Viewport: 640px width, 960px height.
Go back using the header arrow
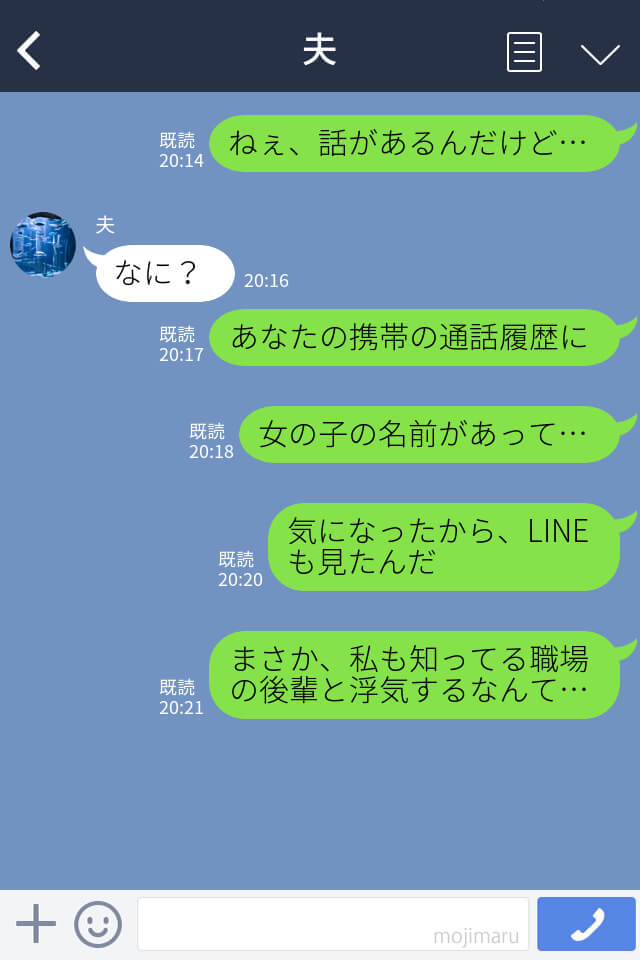tap(29, 51)
